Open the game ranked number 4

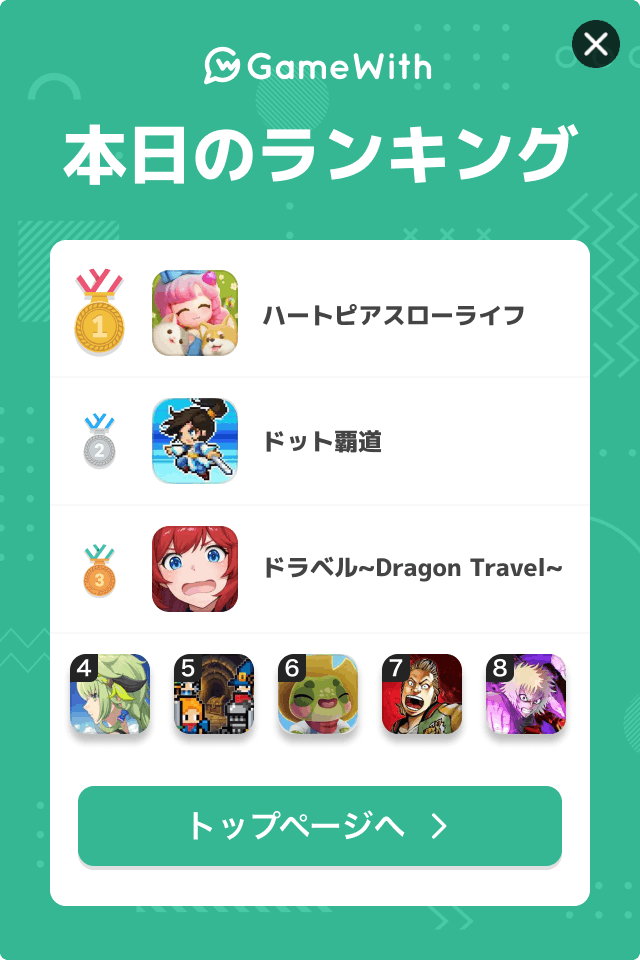pos(110,695)
